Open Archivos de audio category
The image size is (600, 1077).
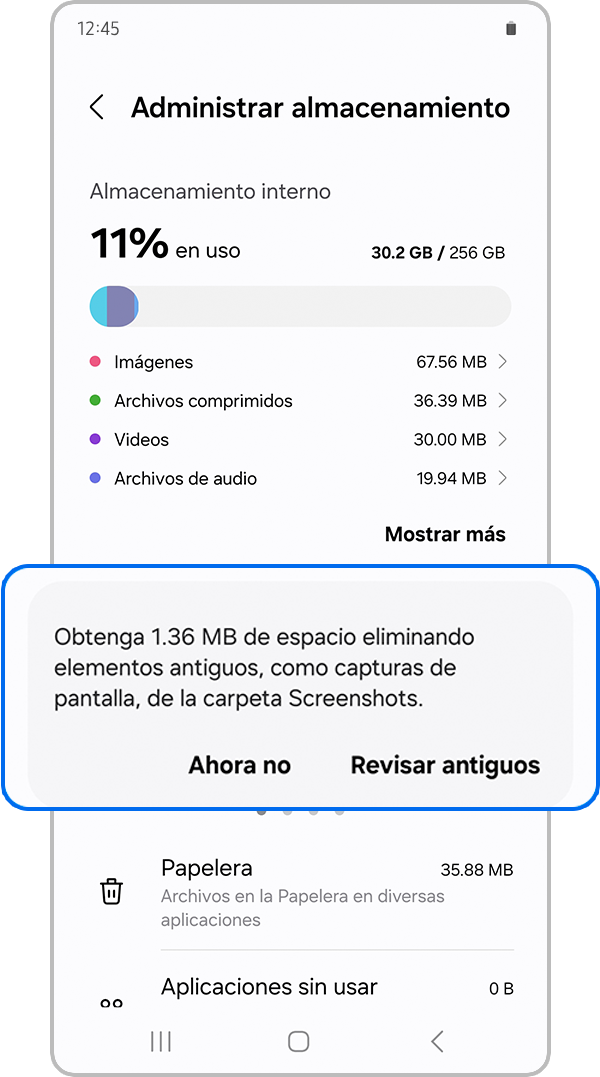(299, 479)
